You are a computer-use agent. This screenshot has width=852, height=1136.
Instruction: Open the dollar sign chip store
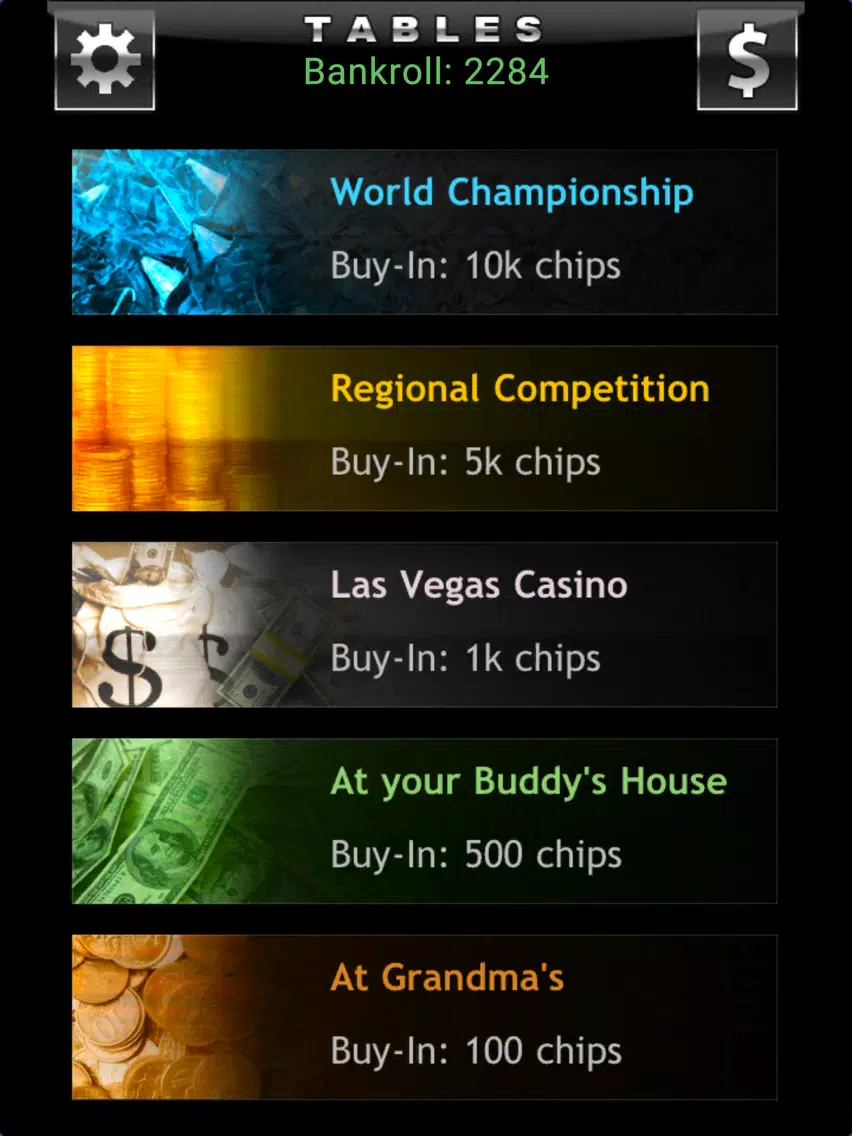pyautogui.click(x=747, y=60)
